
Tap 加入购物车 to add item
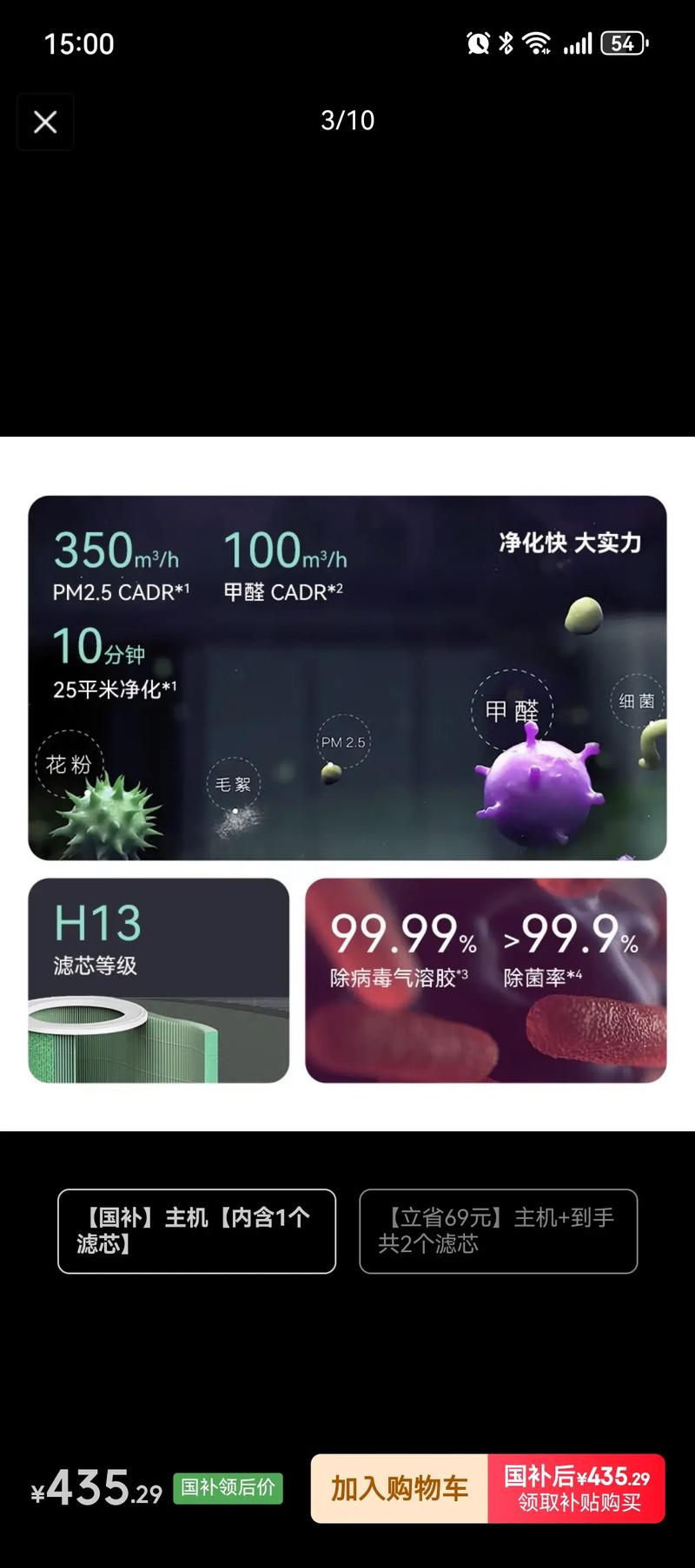coord(400,1488)
